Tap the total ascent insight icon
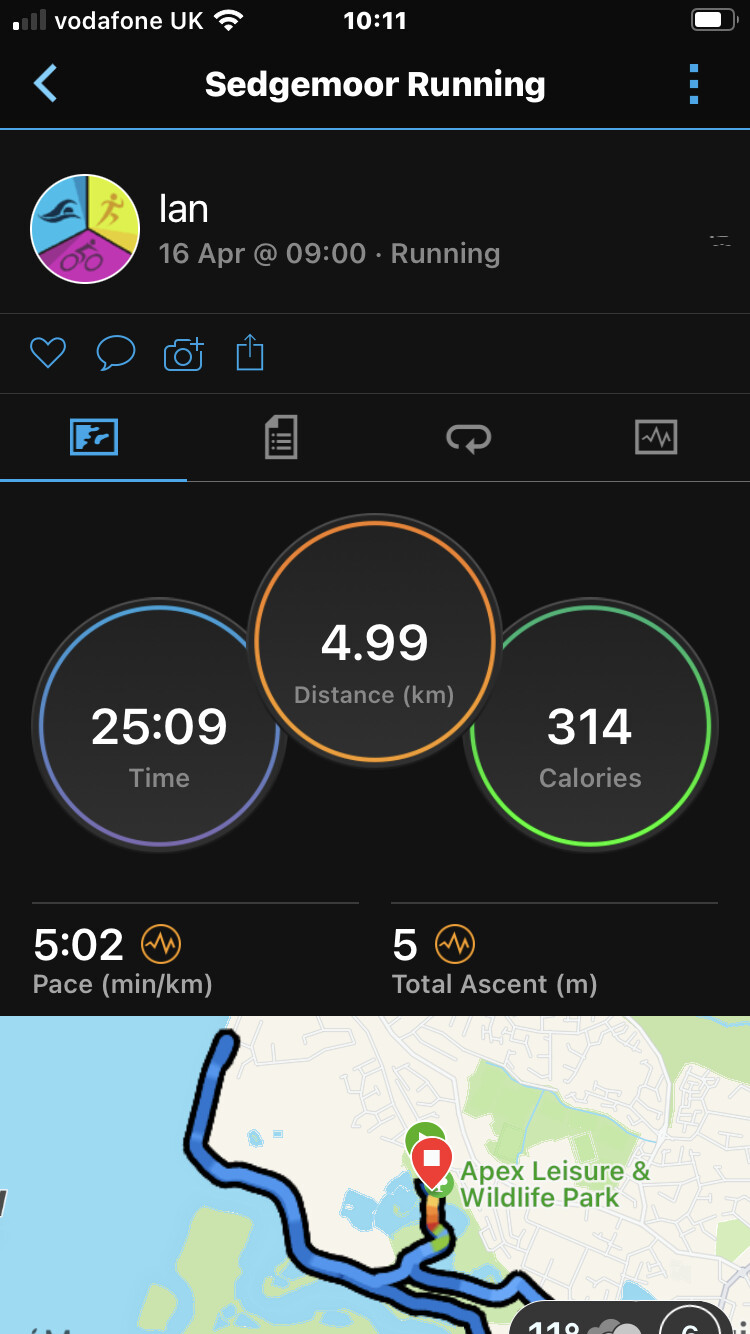 point(455,943)
